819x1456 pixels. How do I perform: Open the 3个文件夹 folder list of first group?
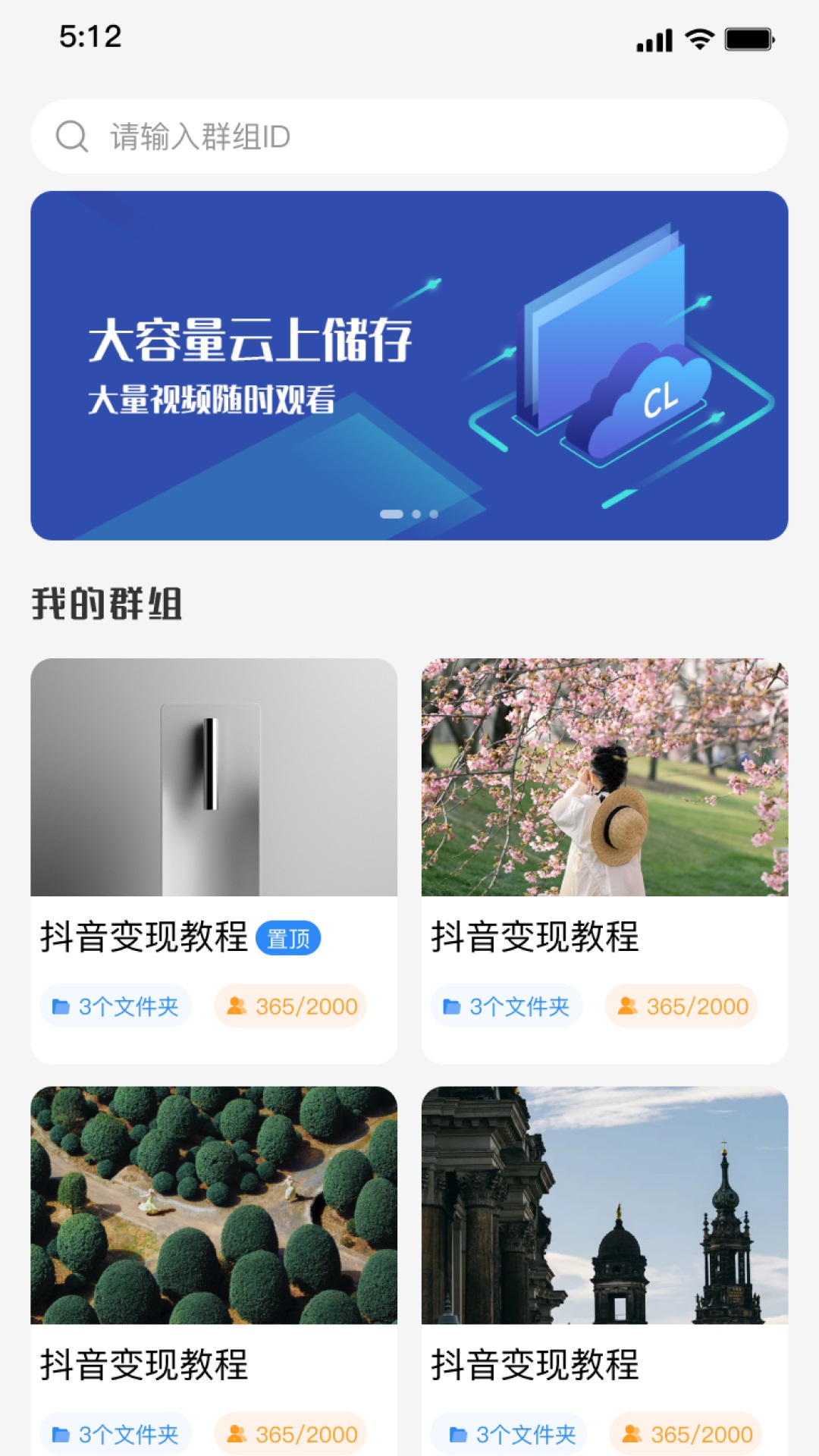tap(118, 1006)
